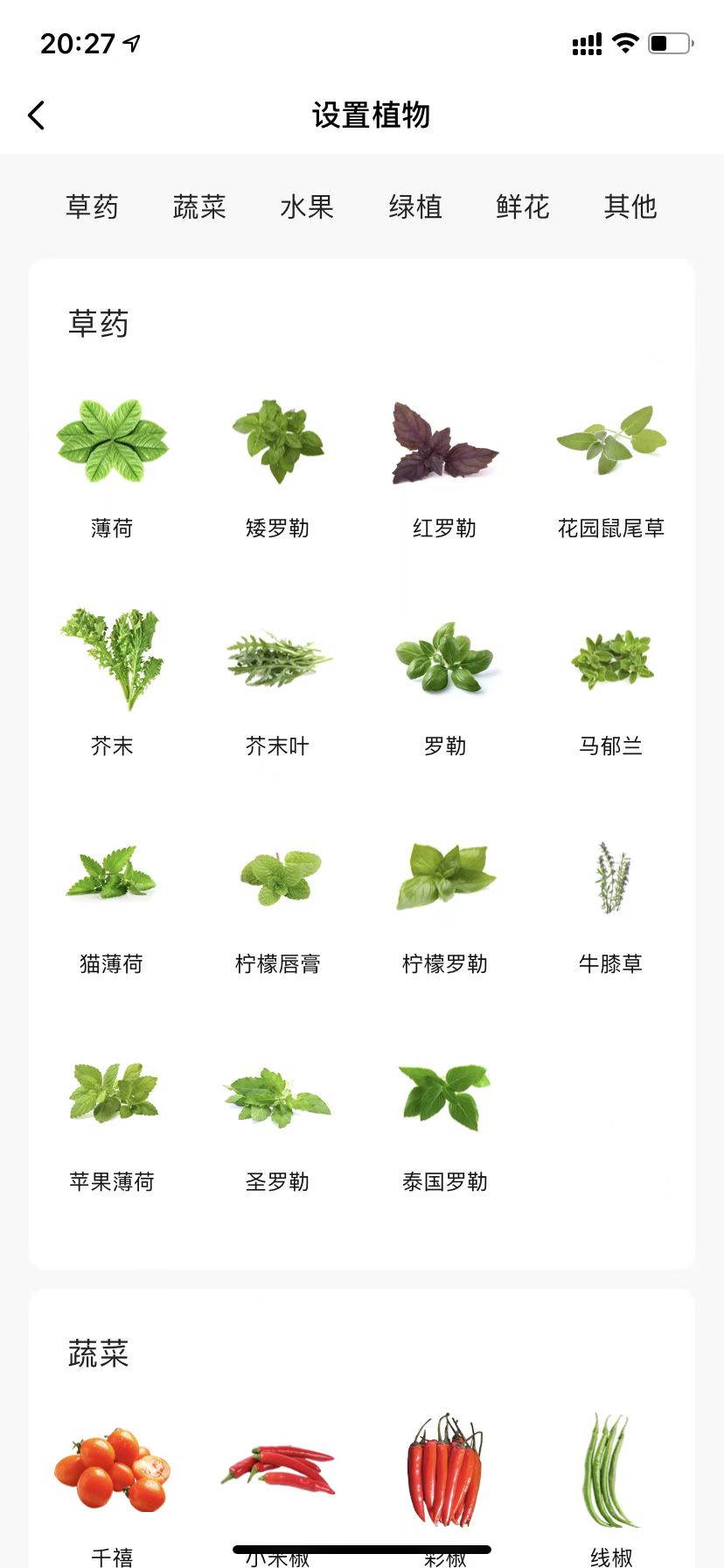The width and height of the screenshot is (724, 1568).
Task: Pick the 牛膝草 plant
Action: point(611,899)
